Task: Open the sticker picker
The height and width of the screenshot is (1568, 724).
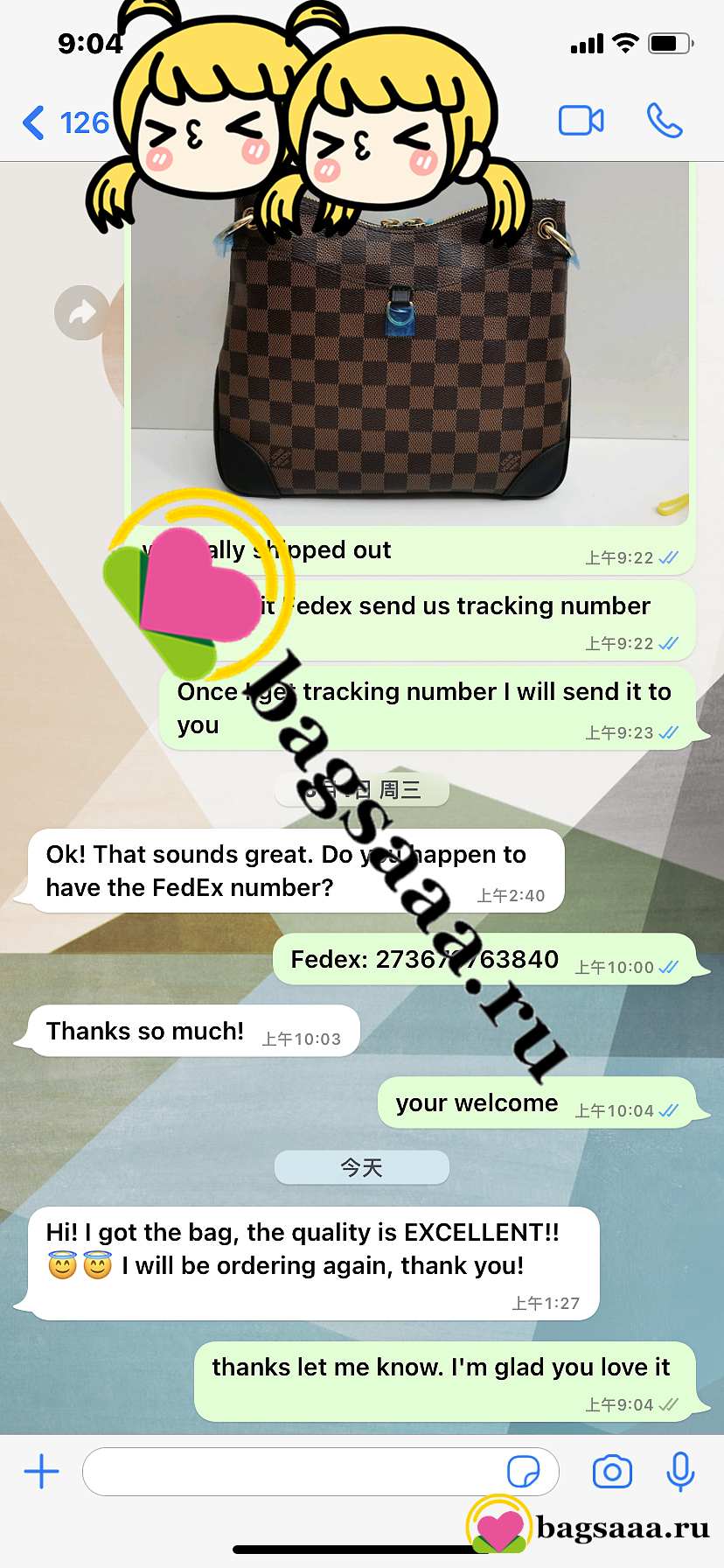Action: 524,1472
